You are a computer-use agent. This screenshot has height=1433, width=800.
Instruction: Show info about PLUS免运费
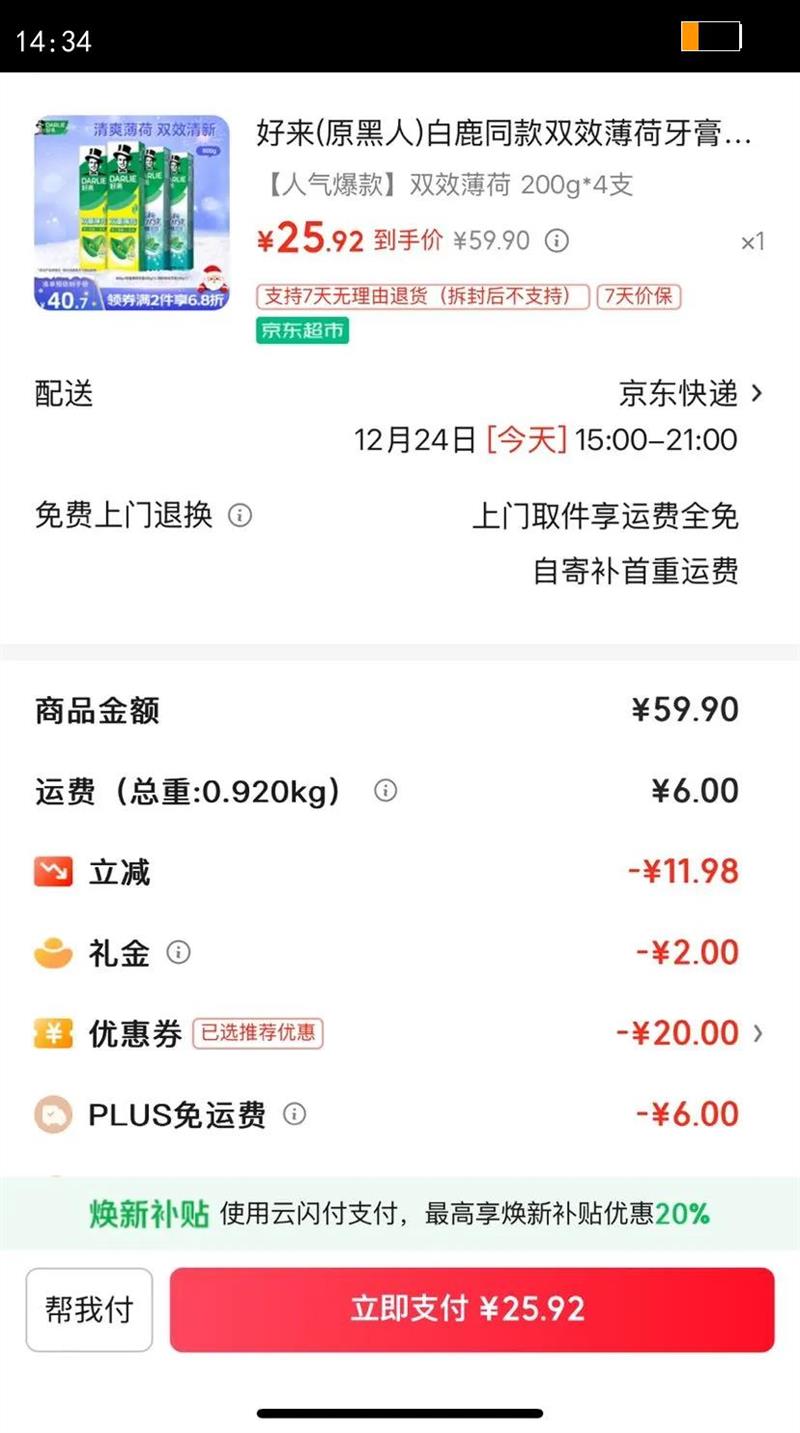click(294, 1114)
